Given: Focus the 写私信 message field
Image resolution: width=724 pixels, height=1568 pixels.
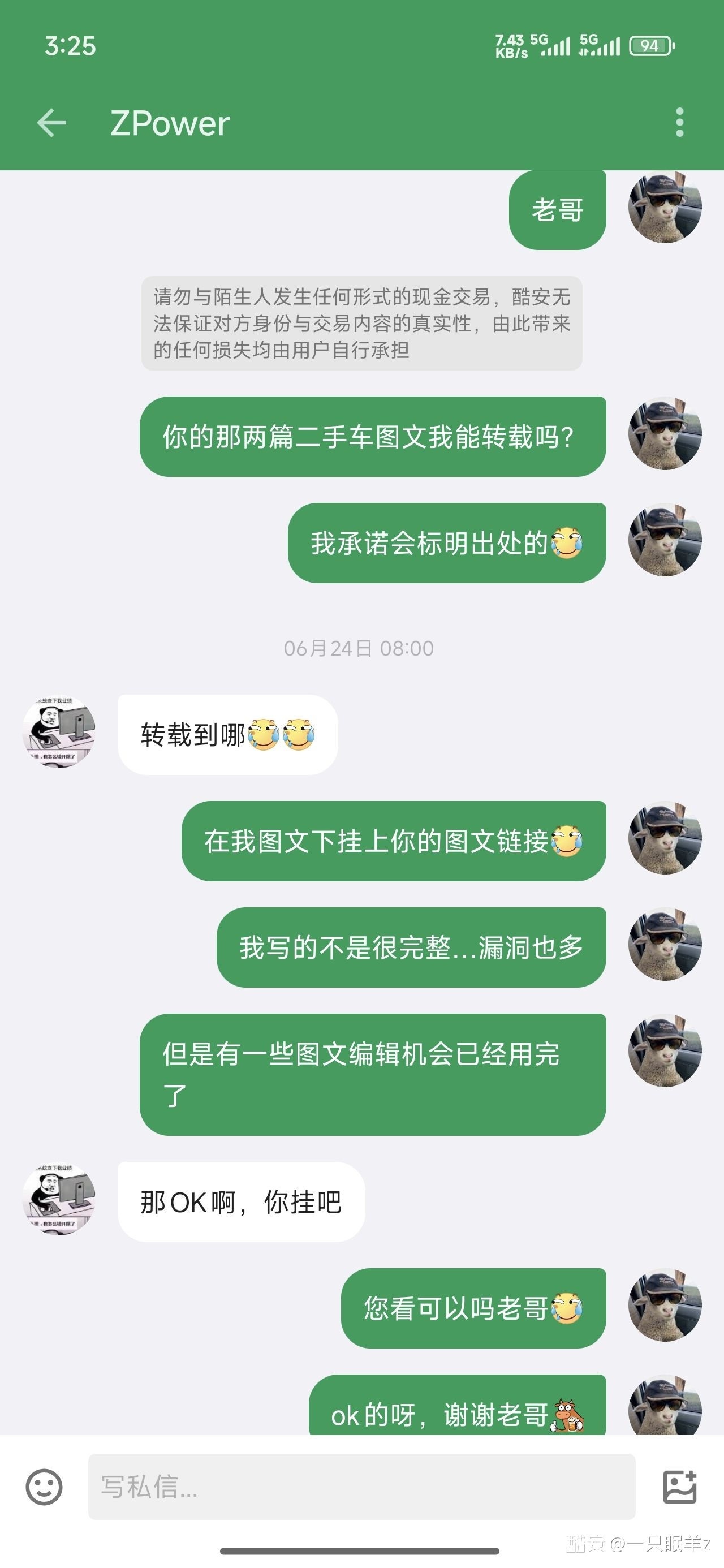Looking at the screenshot, I should pos(361,1487).
